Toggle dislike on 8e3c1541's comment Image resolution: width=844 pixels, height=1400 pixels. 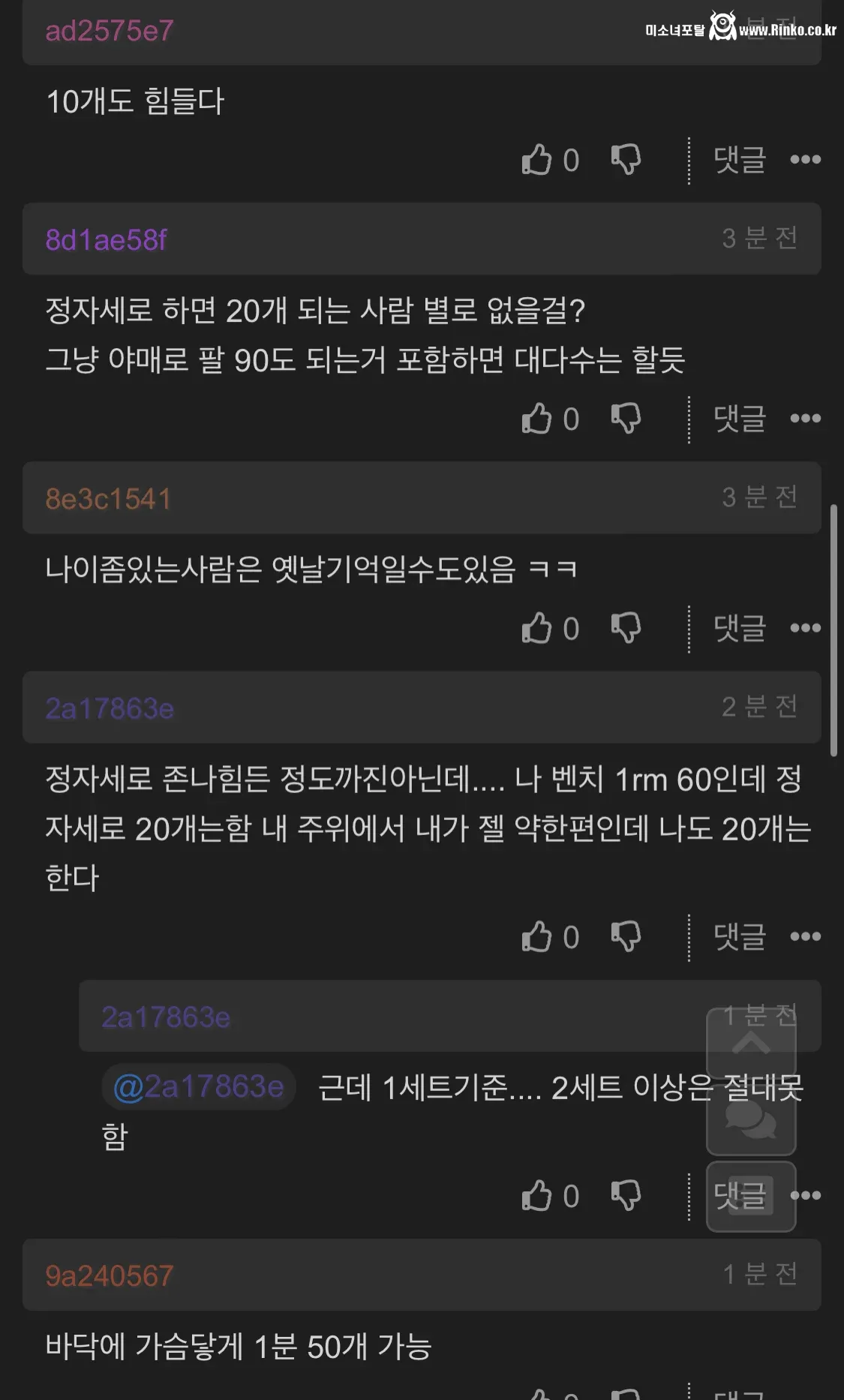pos(627,628)
